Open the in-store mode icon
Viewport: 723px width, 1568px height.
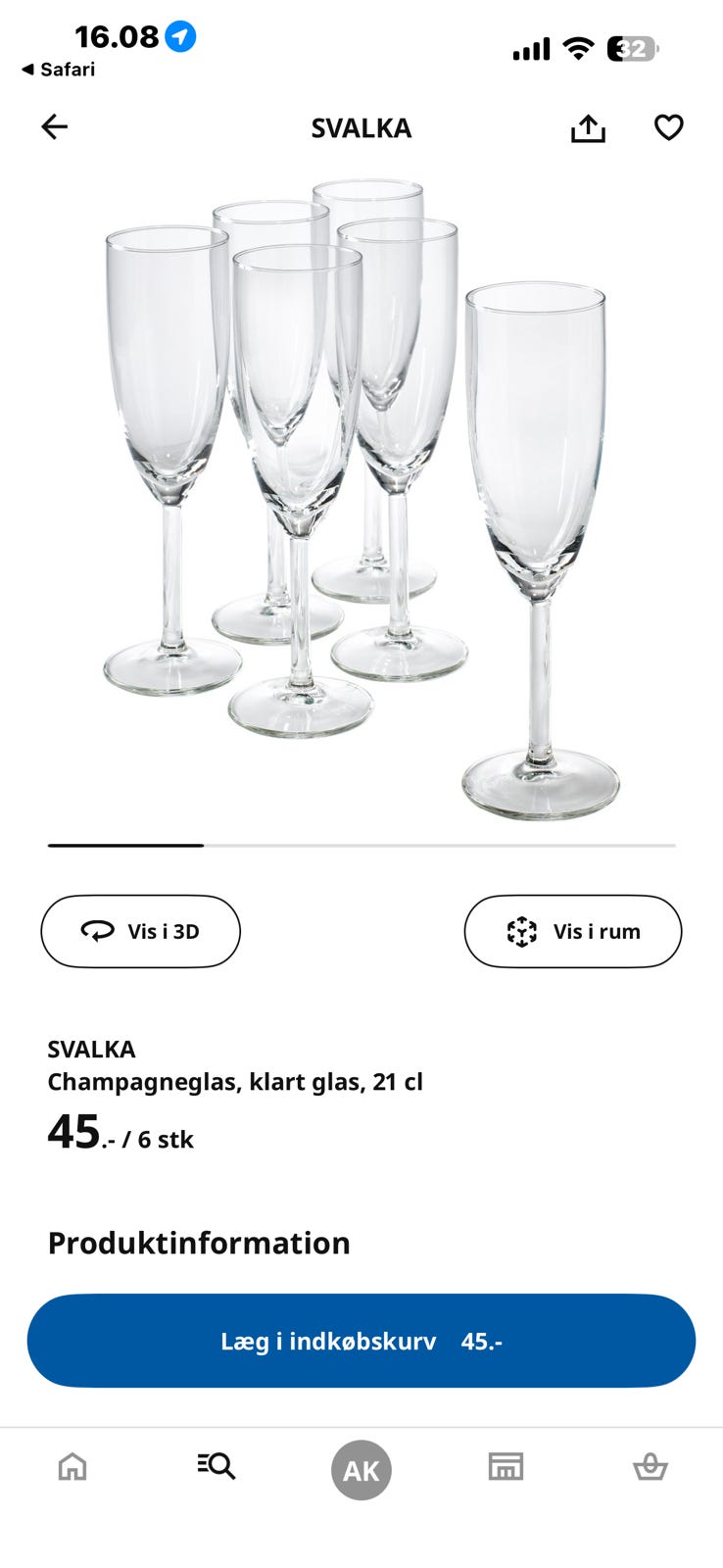(506, 1465)
